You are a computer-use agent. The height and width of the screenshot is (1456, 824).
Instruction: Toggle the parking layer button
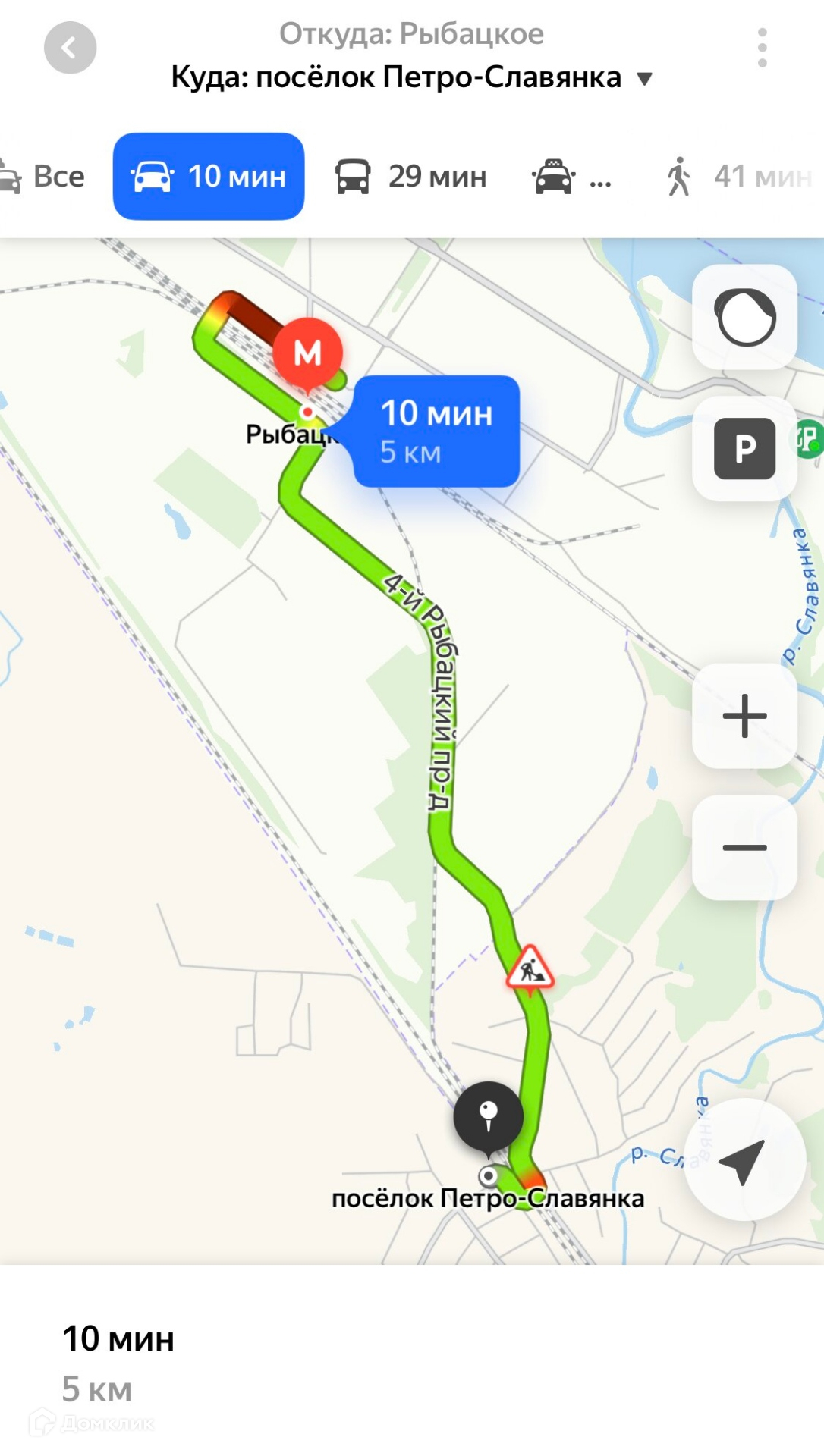(744, 448)
